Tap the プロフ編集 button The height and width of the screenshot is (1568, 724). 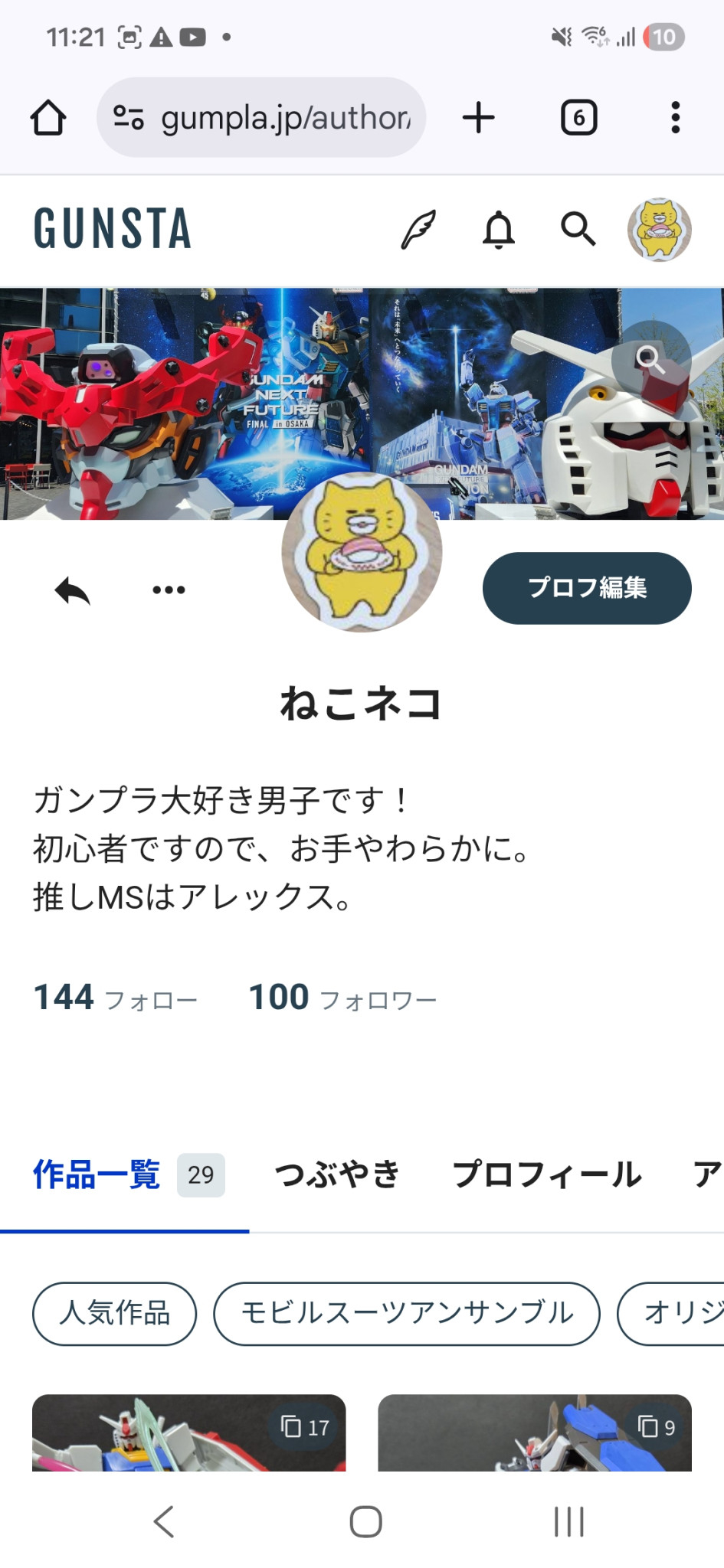(587, 588)
